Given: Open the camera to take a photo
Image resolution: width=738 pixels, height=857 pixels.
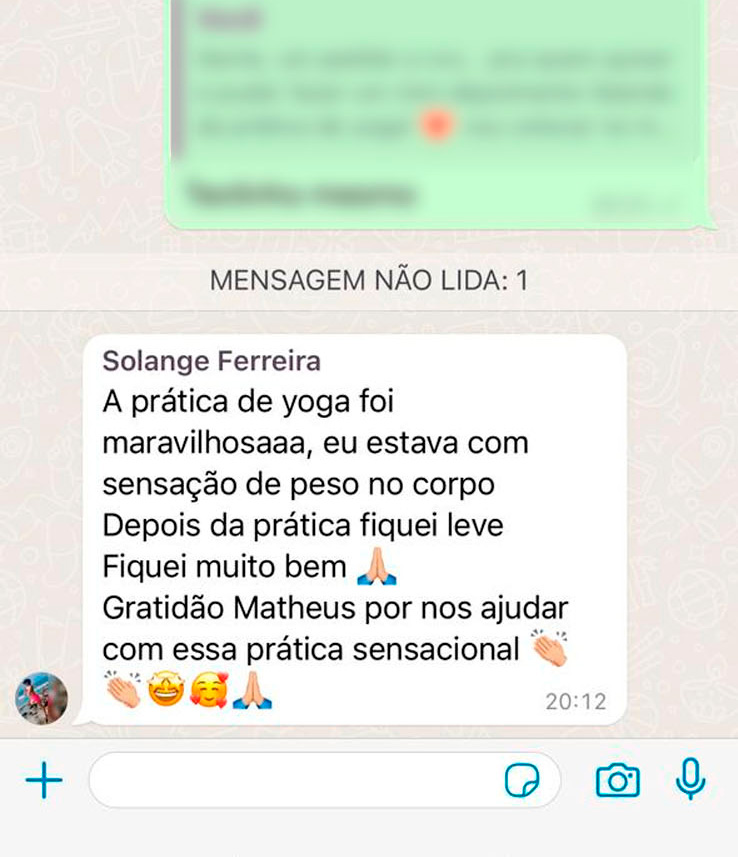Looking at the screenshot, I should click(x=617, y=780).
